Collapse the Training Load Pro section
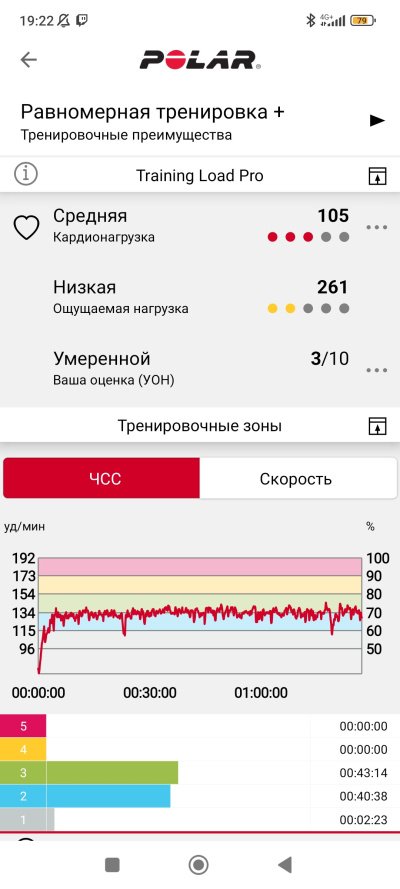Screen dimensions: 400x889 click(377, 176)
